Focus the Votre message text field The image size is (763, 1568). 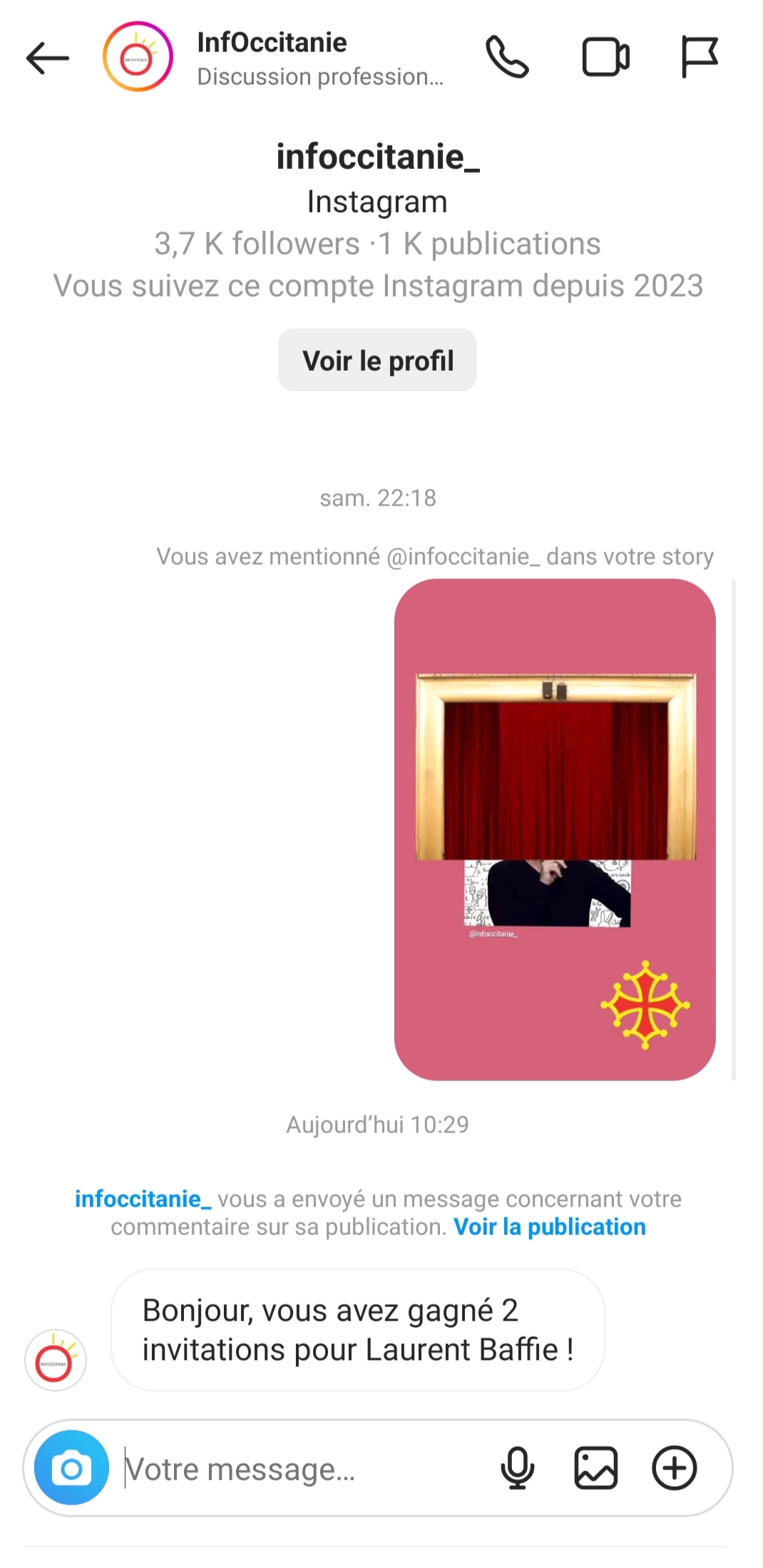coord(299,1470)
